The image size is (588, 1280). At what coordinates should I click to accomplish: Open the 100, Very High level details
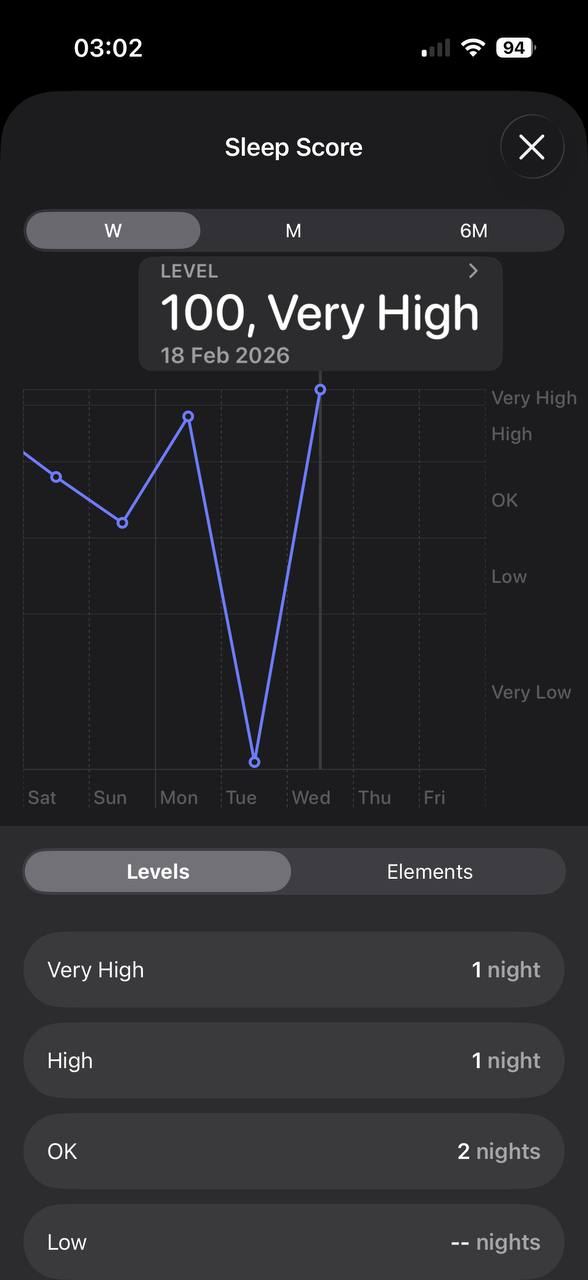(320, 314)
